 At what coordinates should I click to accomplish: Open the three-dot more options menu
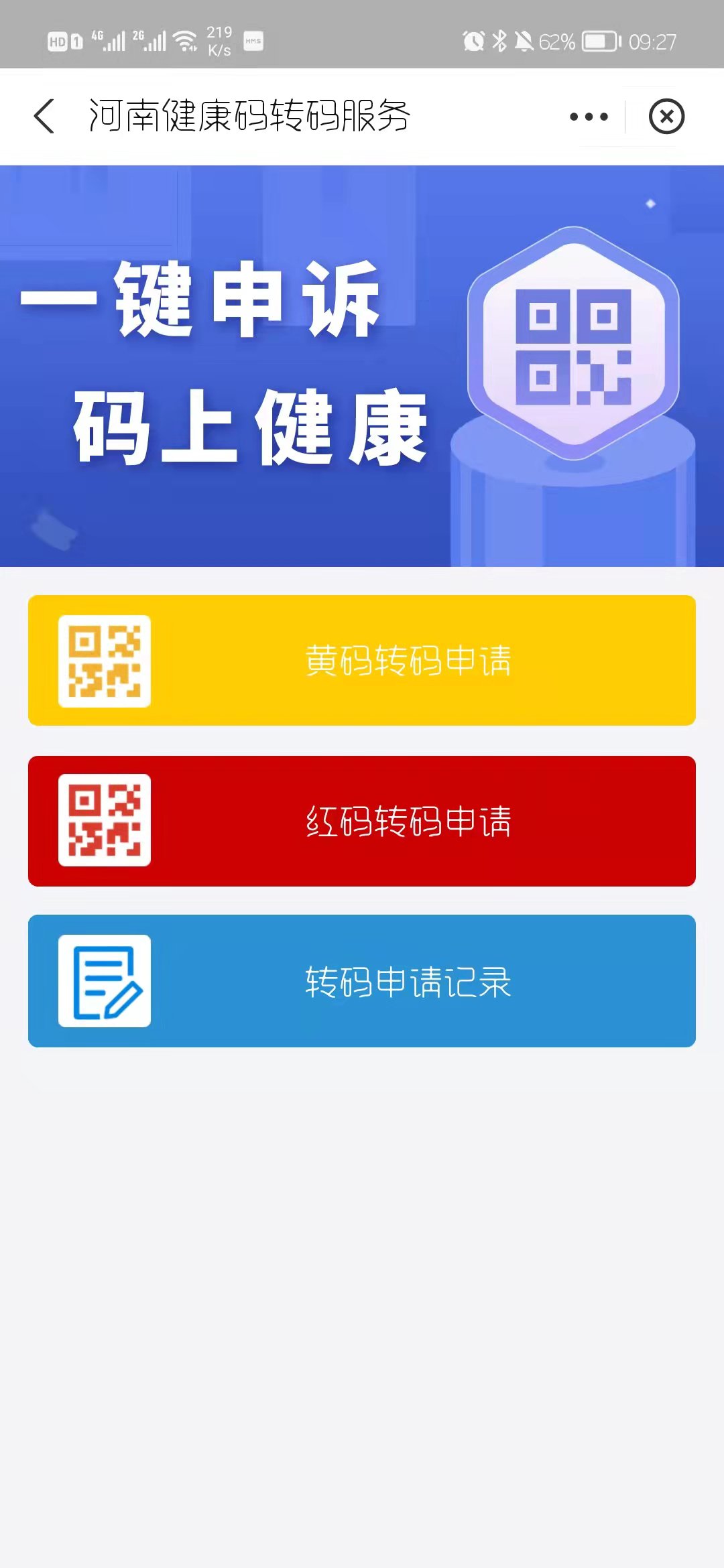589,117
